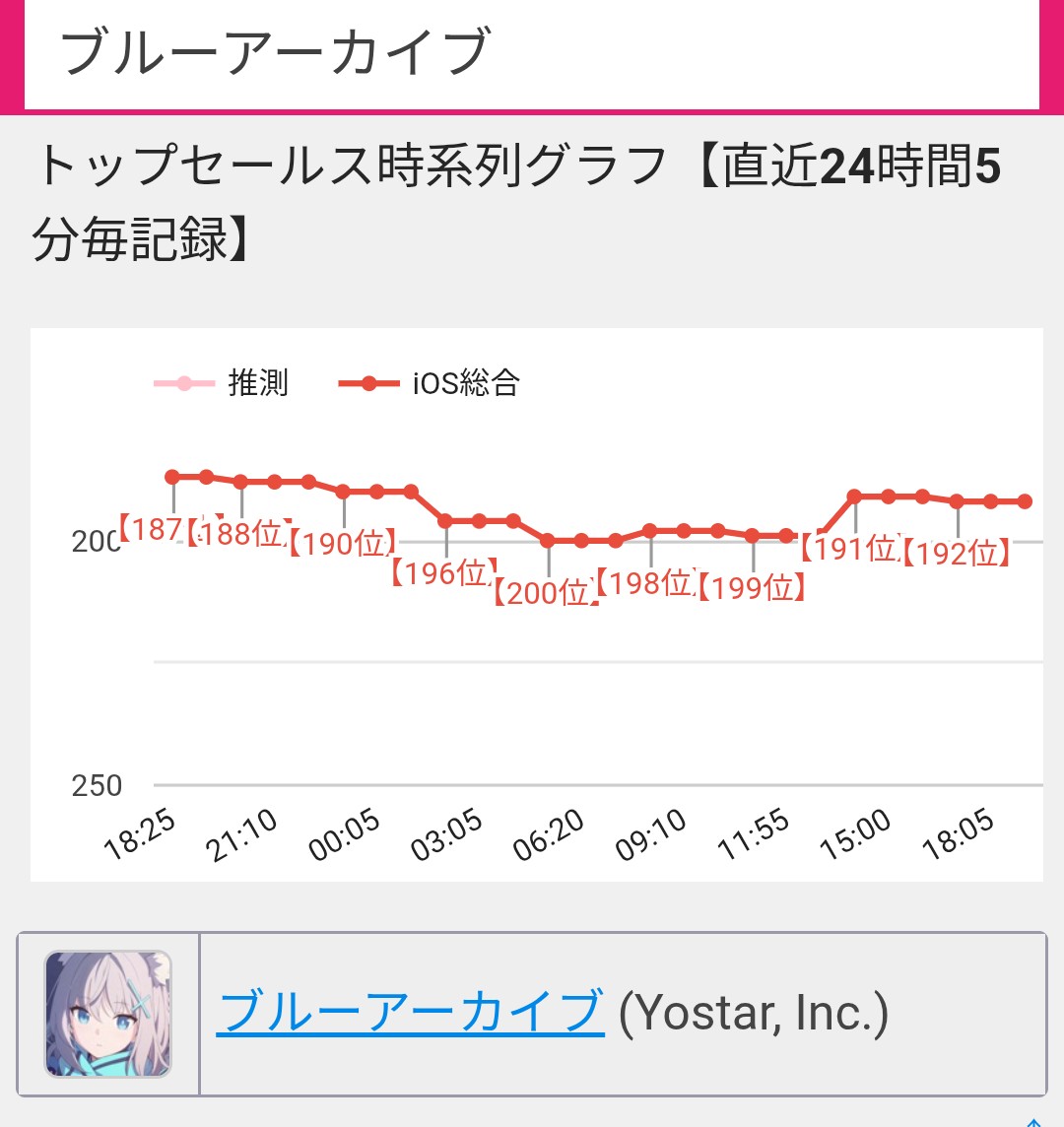Tap the ブルーアーカイブ app icon thumbnail

107,1014
